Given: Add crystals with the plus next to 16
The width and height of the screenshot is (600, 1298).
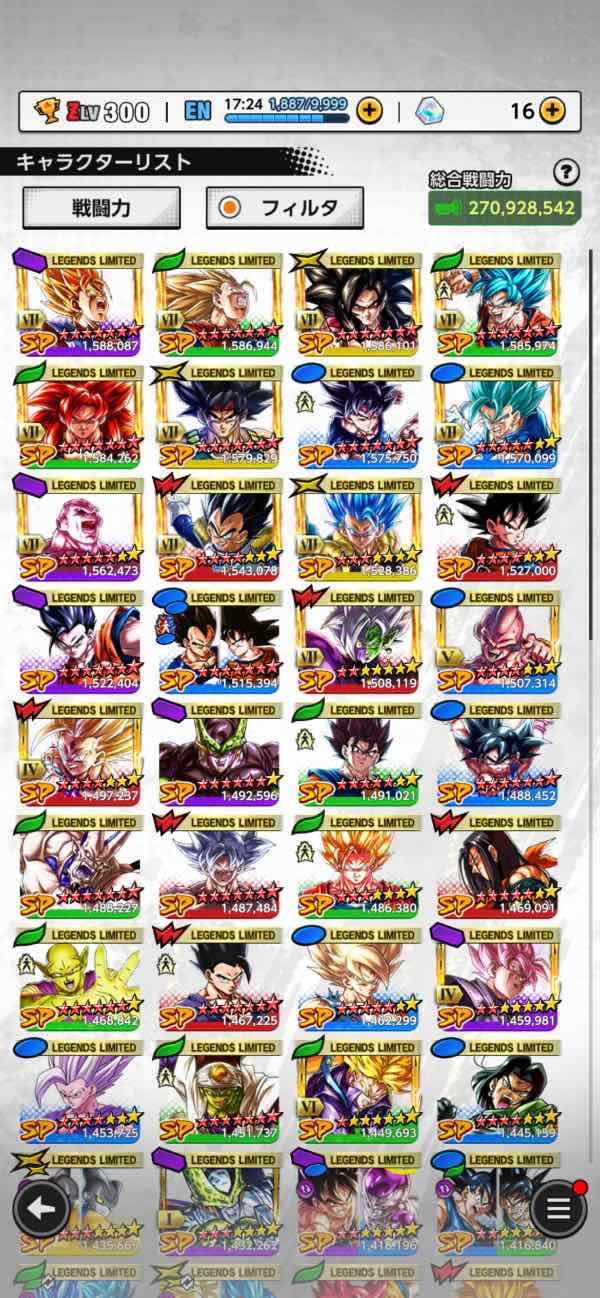Looking at the screenshot, I should coord(552,111).
